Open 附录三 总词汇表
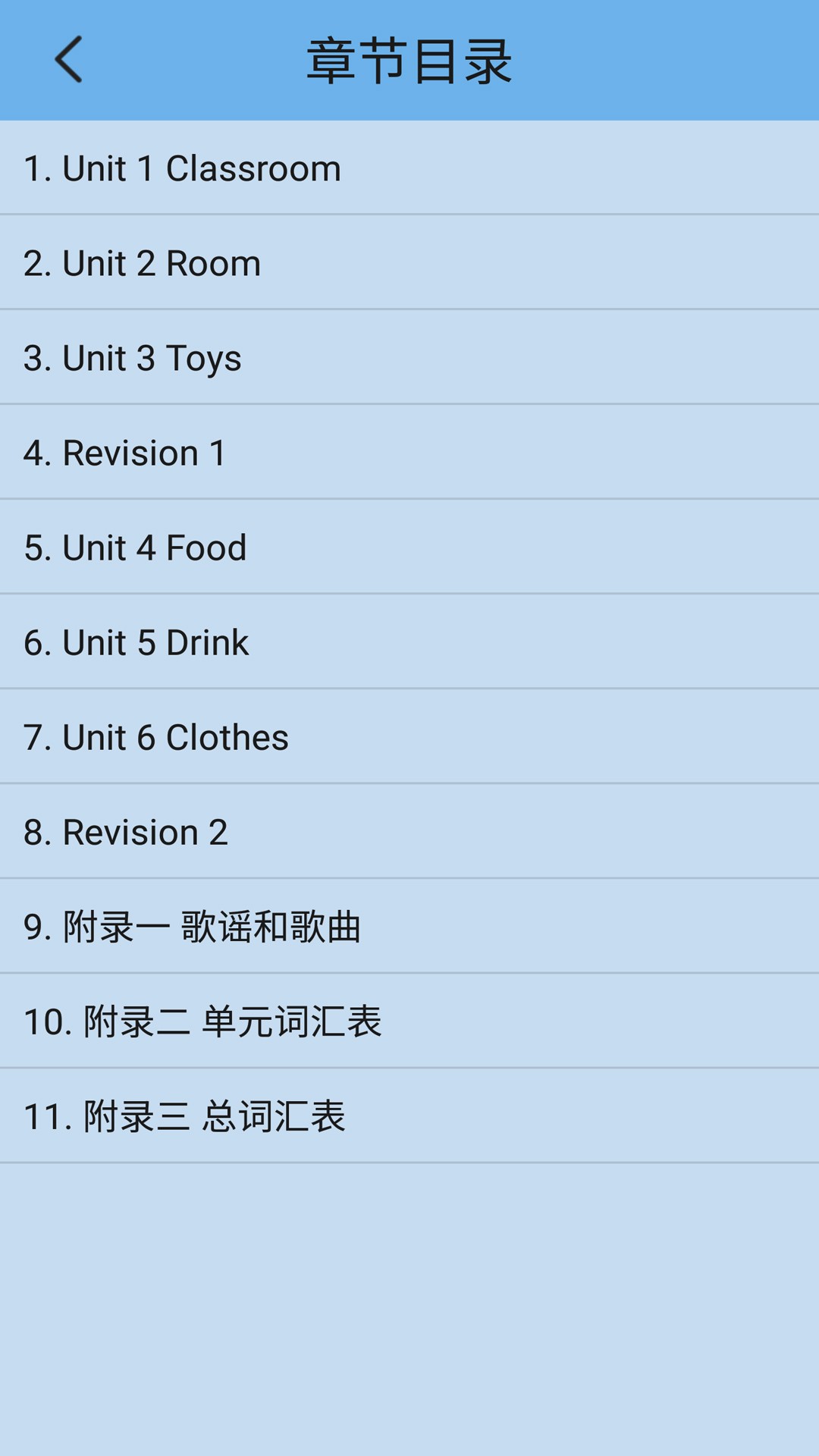Viewport: 819px width, 1456px height. point(184,1116)
